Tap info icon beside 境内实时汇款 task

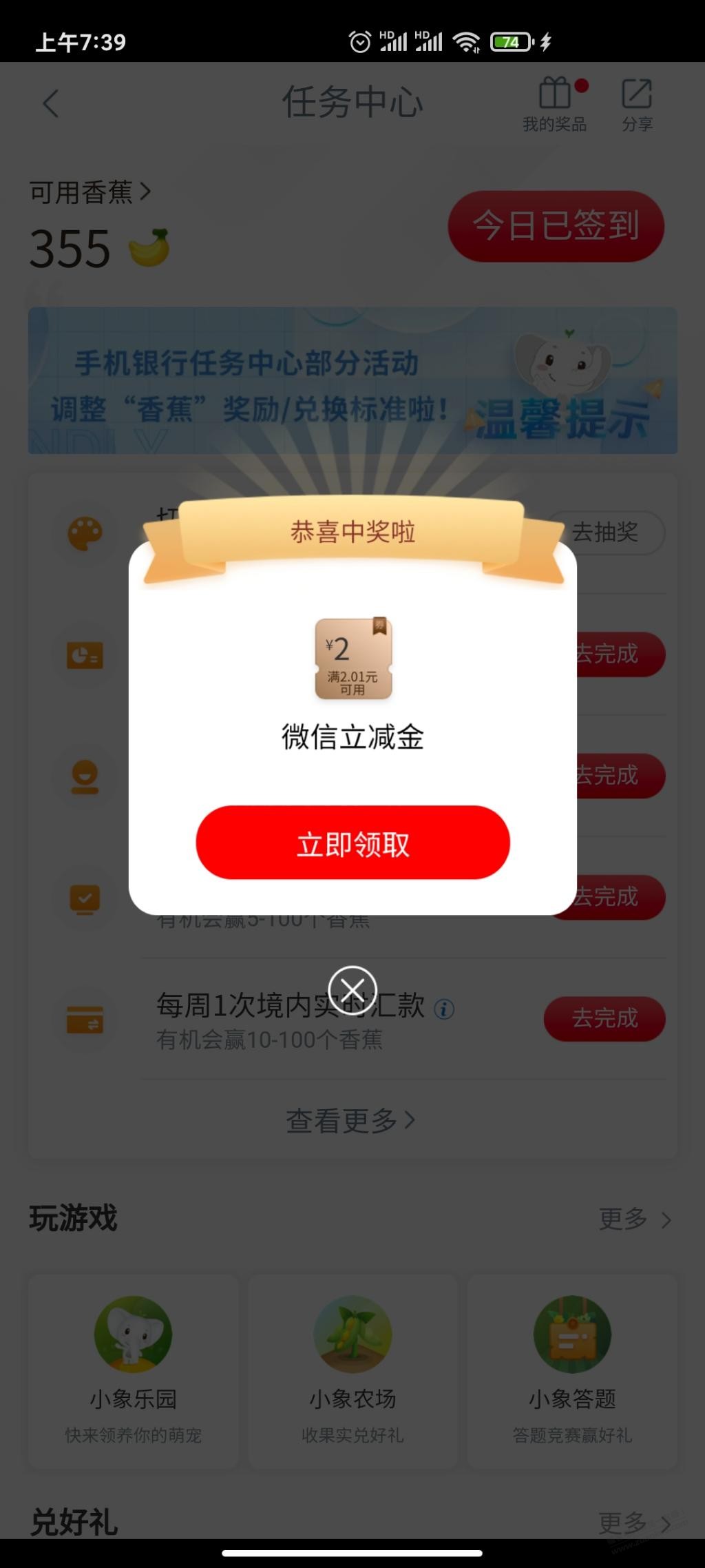(x=444, y=1007)
